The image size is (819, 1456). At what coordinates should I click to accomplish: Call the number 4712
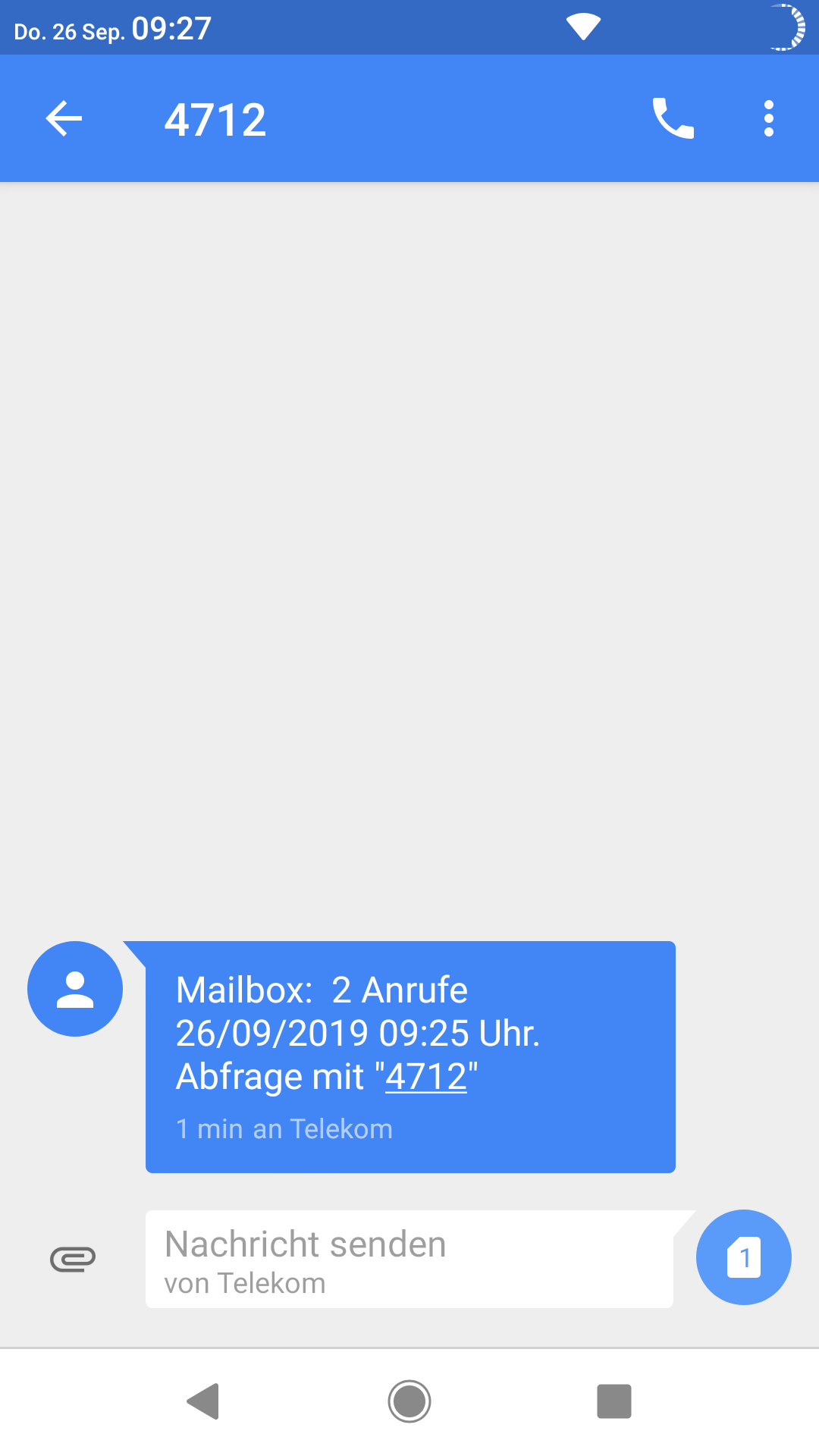click(x=673, y=119)
